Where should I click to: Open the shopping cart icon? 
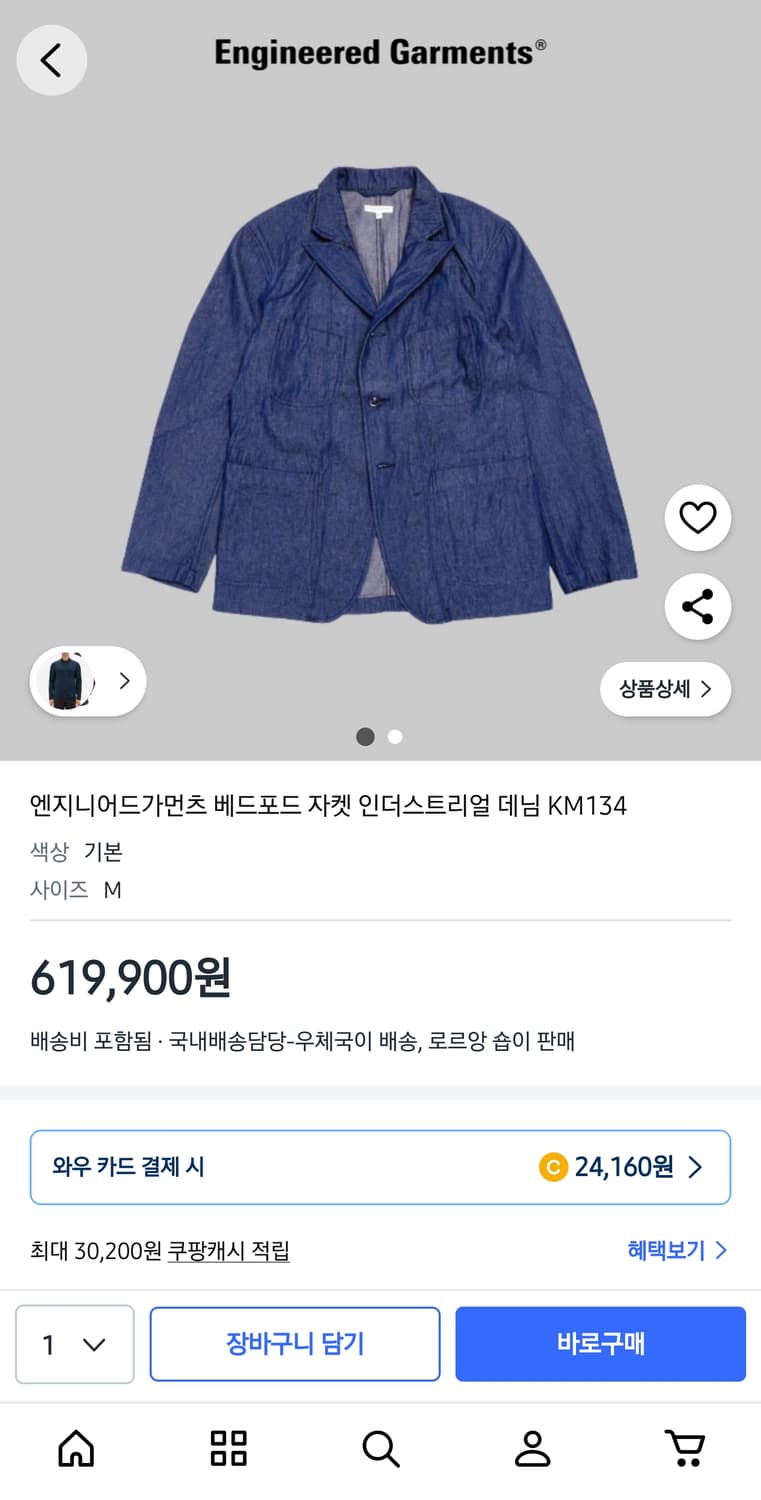(x=685, y=1447)
